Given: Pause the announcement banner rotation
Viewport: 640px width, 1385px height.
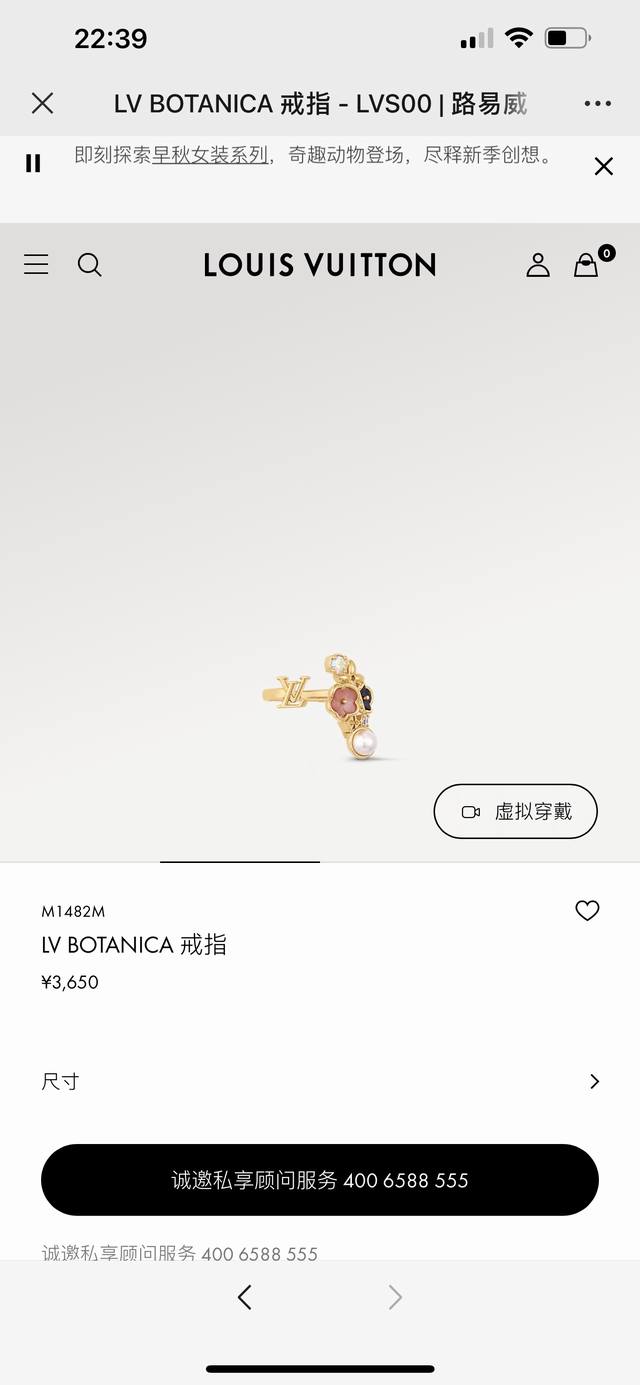Looking at the screenshot, I should pos(33,163).
